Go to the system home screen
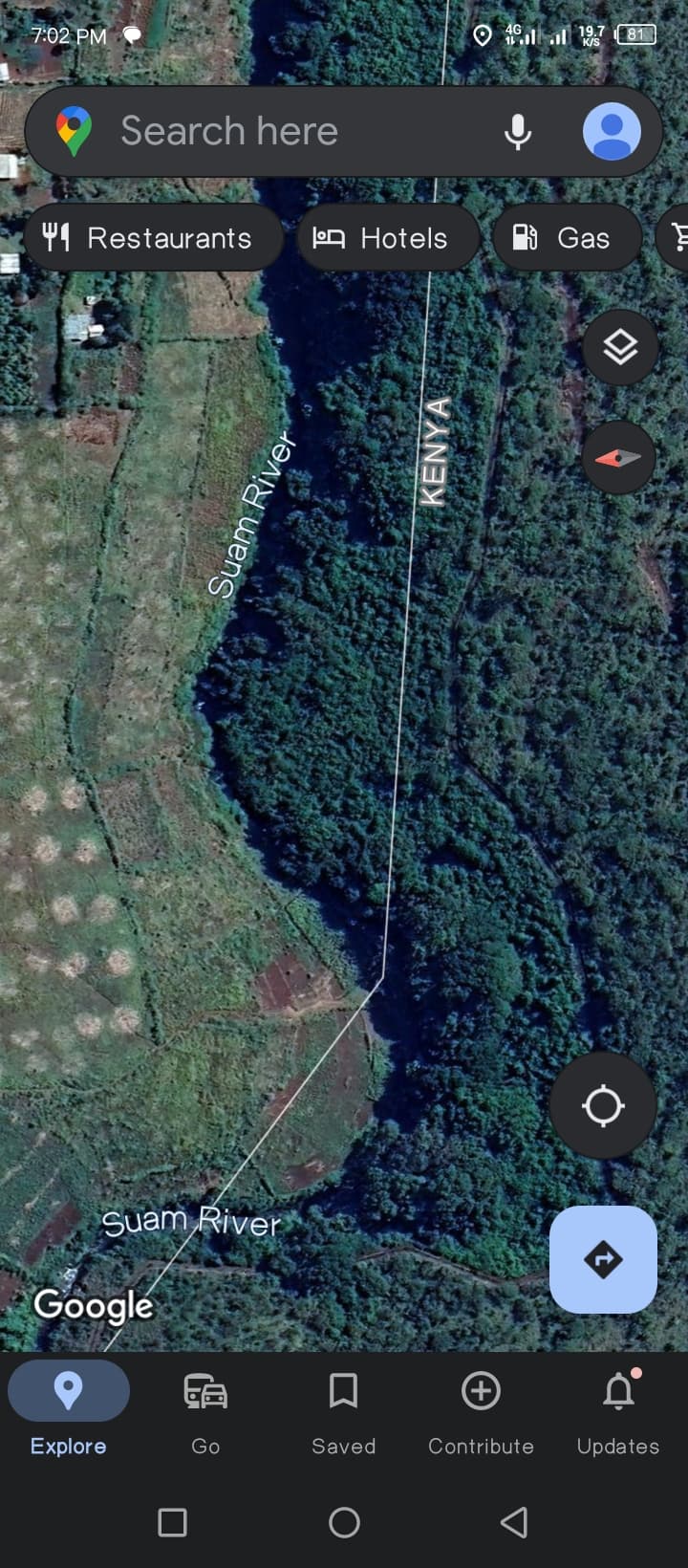Screen dimensions: 688x1568 (x=344, y=1522)
